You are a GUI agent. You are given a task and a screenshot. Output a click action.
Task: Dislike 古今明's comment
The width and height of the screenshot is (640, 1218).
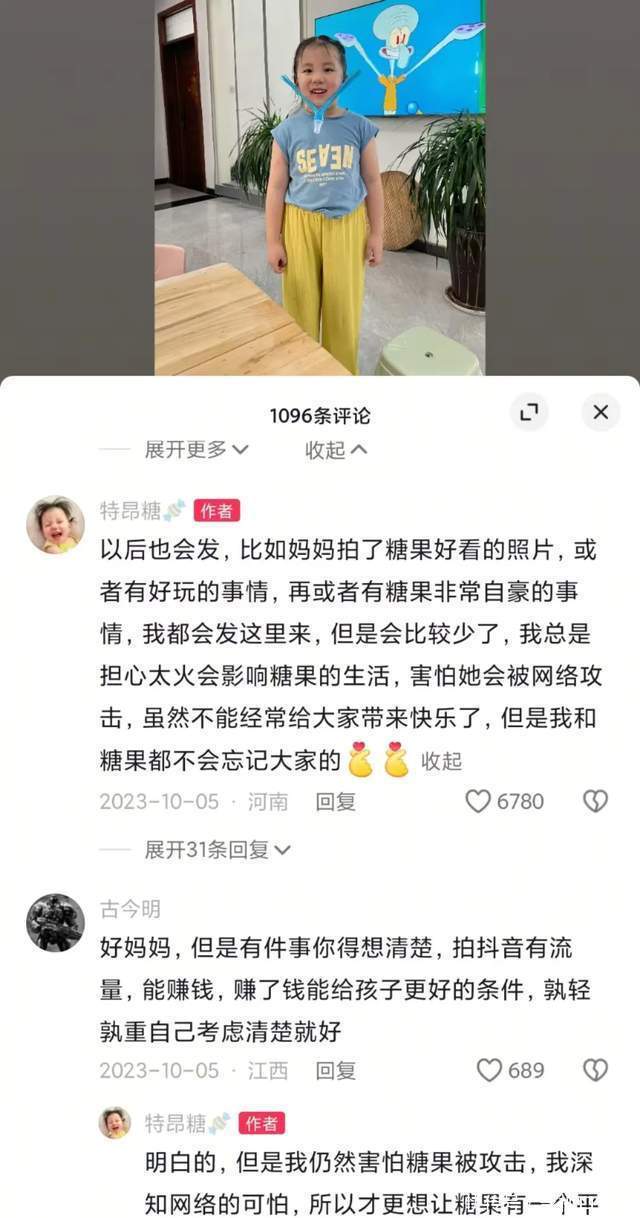tap(595, 1071)
